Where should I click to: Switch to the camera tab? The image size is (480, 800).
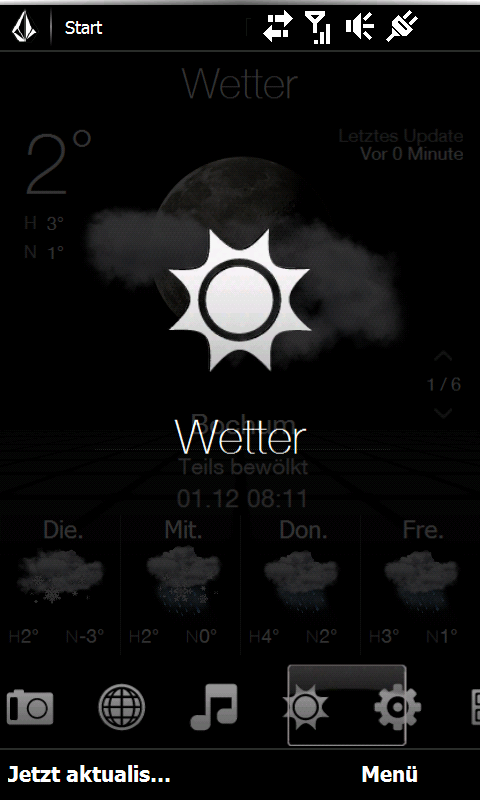tap(30, 707)
